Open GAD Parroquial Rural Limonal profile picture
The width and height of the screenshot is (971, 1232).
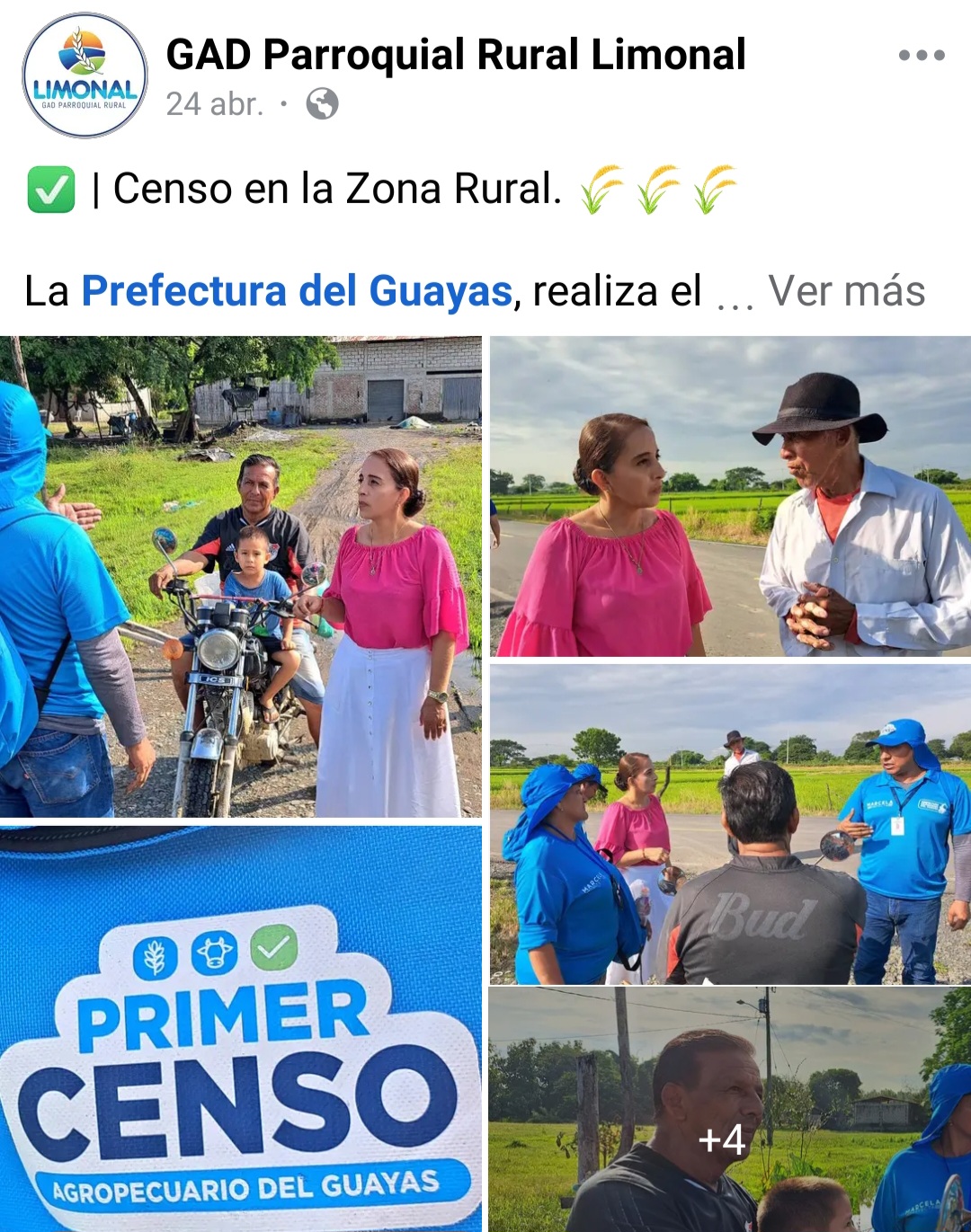click(x=85, y=75)
